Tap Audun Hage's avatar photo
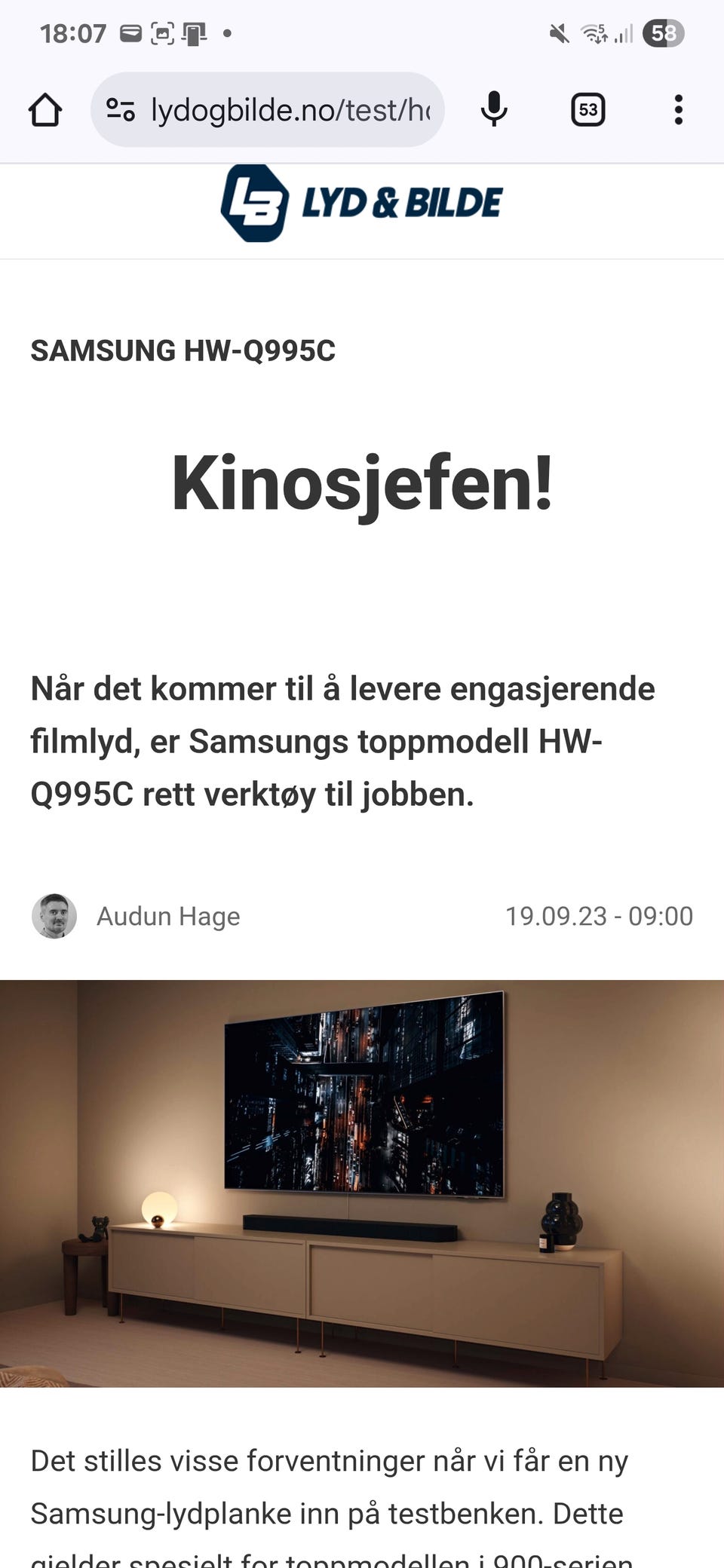This screenshot has height=1568, width=724. 53,915
